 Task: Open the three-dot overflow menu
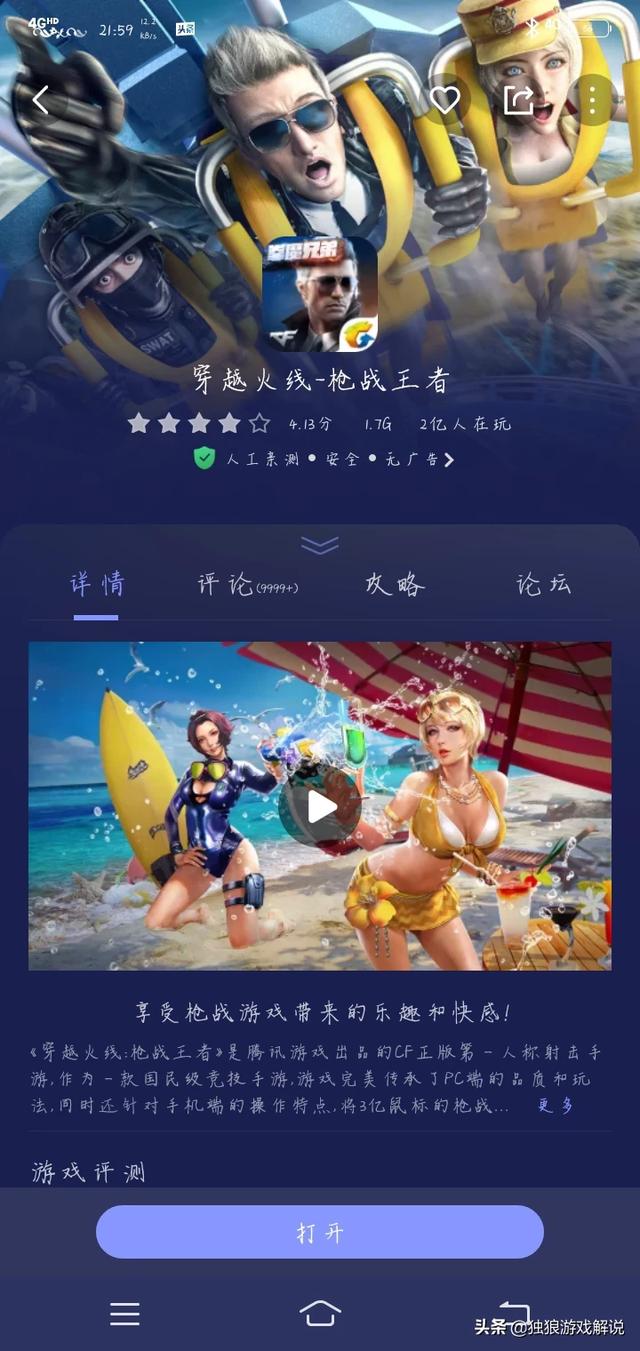(x=592, y=100)
